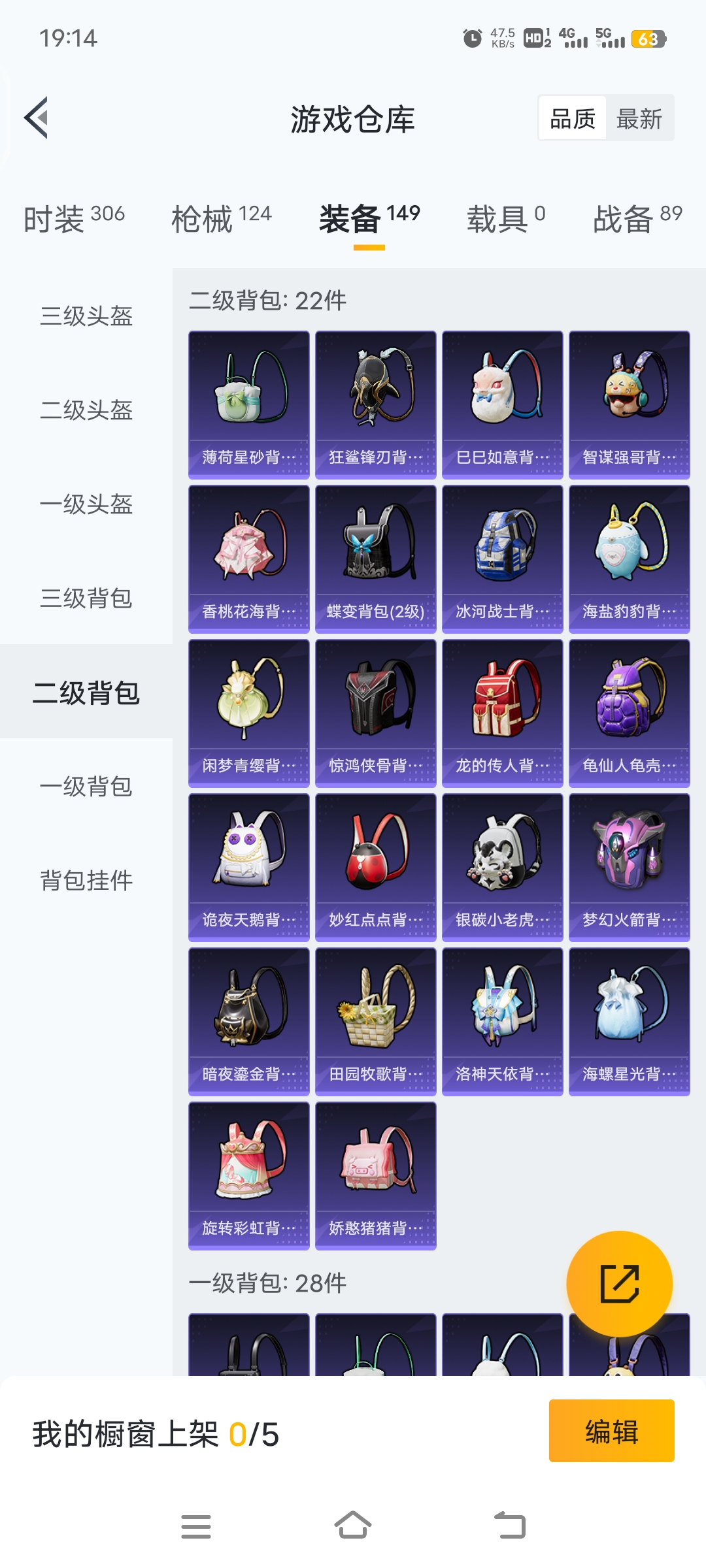Select 二级头盔 in the side menu

pyautogui.click(x=86, y=410)
